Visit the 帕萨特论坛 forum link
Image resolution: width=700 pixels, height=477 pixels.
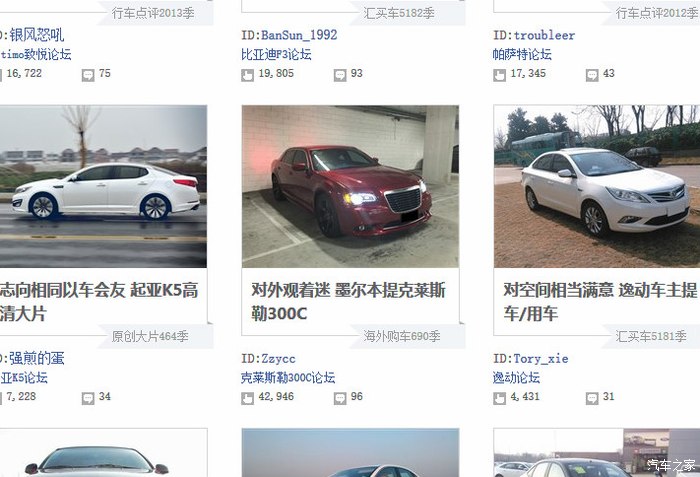[522, 54]
